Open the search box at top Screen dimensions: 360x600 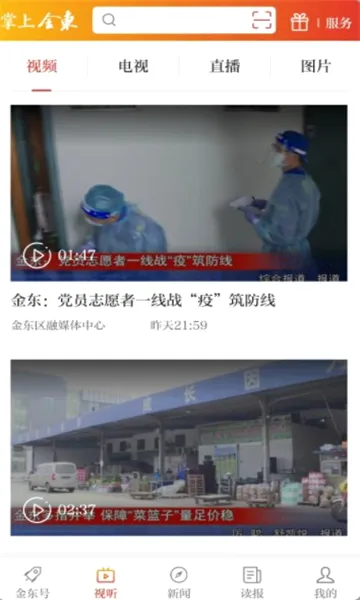184,20
